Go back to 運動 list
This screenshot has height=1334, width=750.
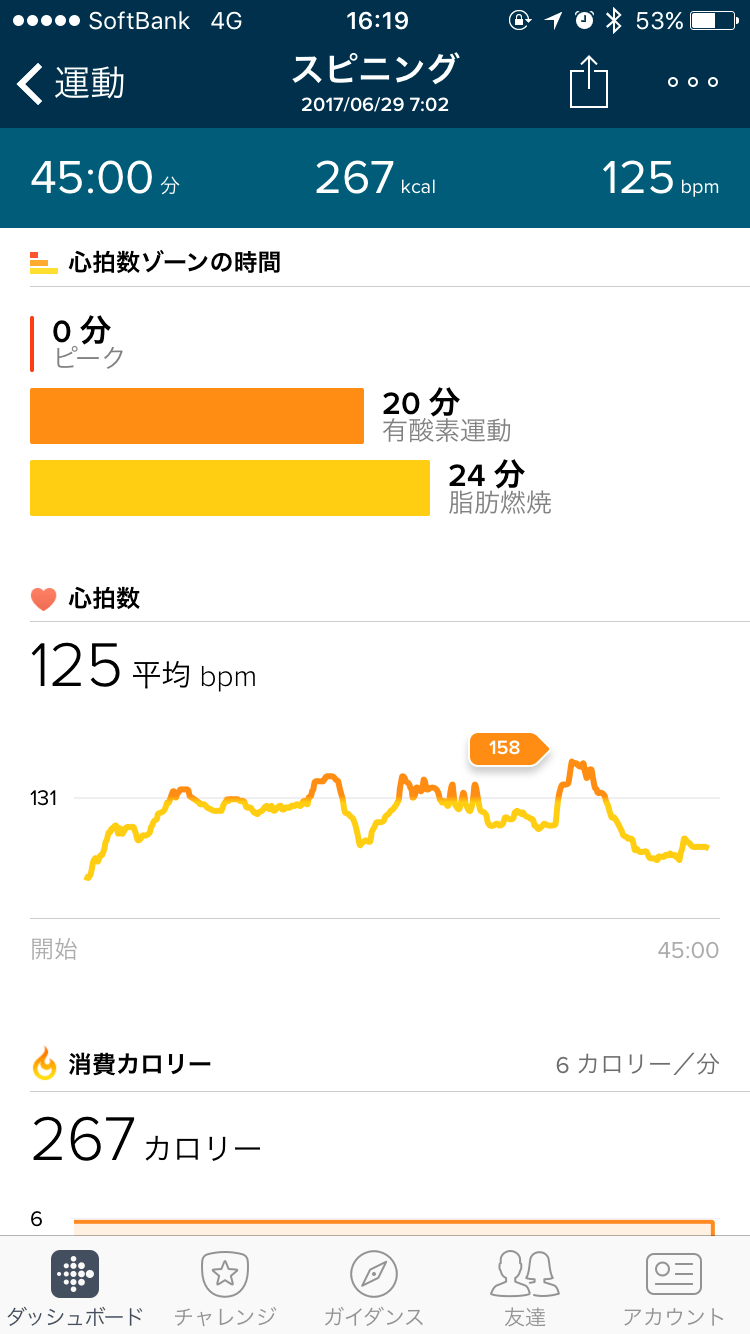pos(70,84)
